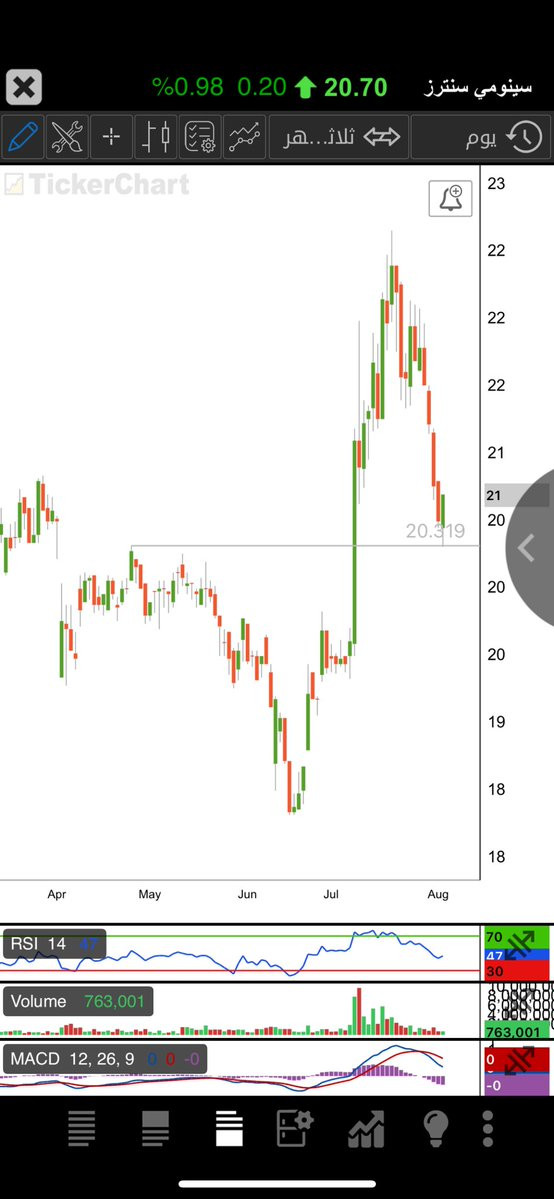Add a price alert with bell icon
554x1199 pixels.
(x=450, y=199)
